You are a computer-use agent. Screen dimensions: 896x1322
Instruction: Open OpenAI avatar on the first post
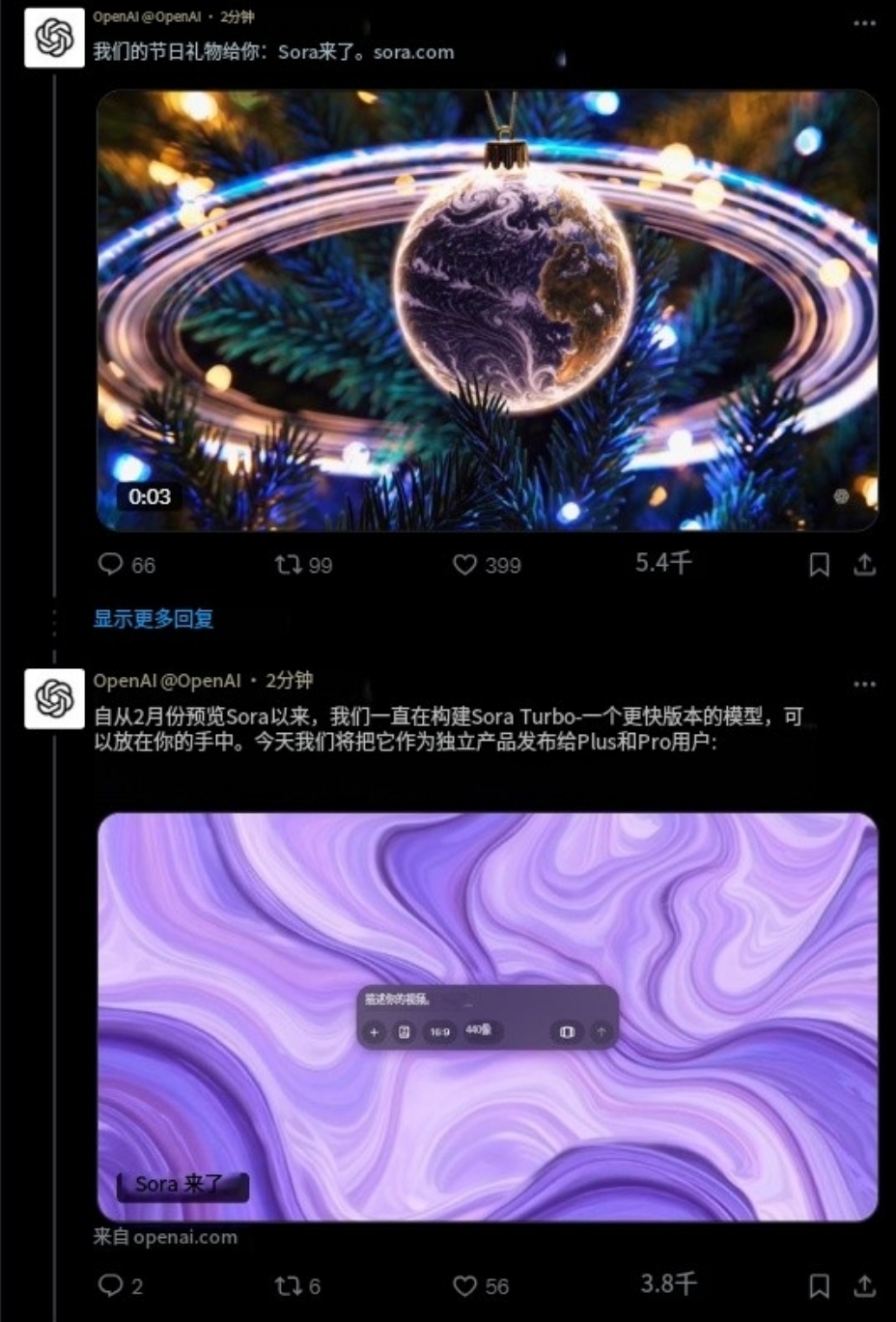coord(54,38)
